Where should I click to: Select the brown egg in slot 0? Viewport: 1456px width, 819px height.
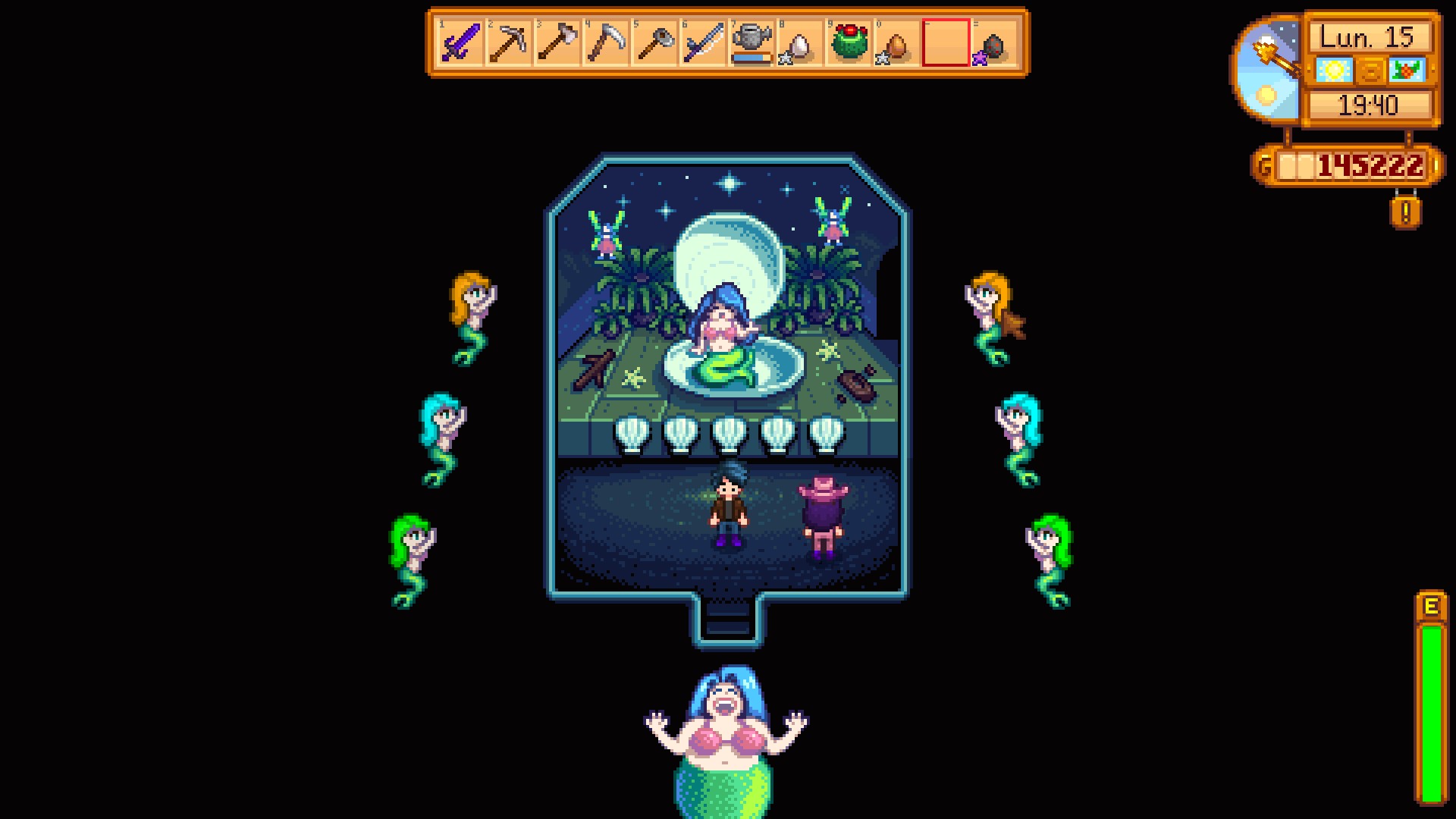click(x=897, y=44)
